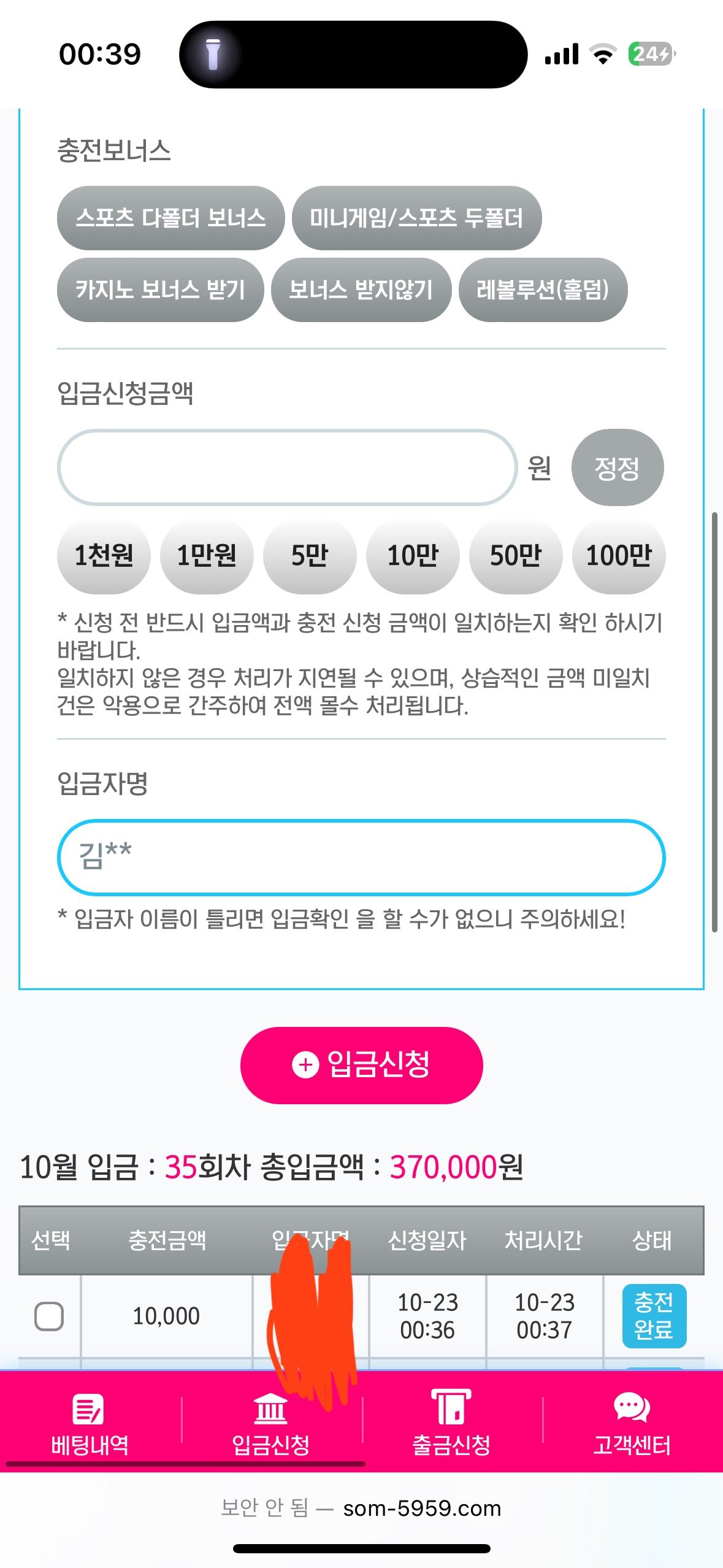Select the 10만 quick amount

[413, 556]
